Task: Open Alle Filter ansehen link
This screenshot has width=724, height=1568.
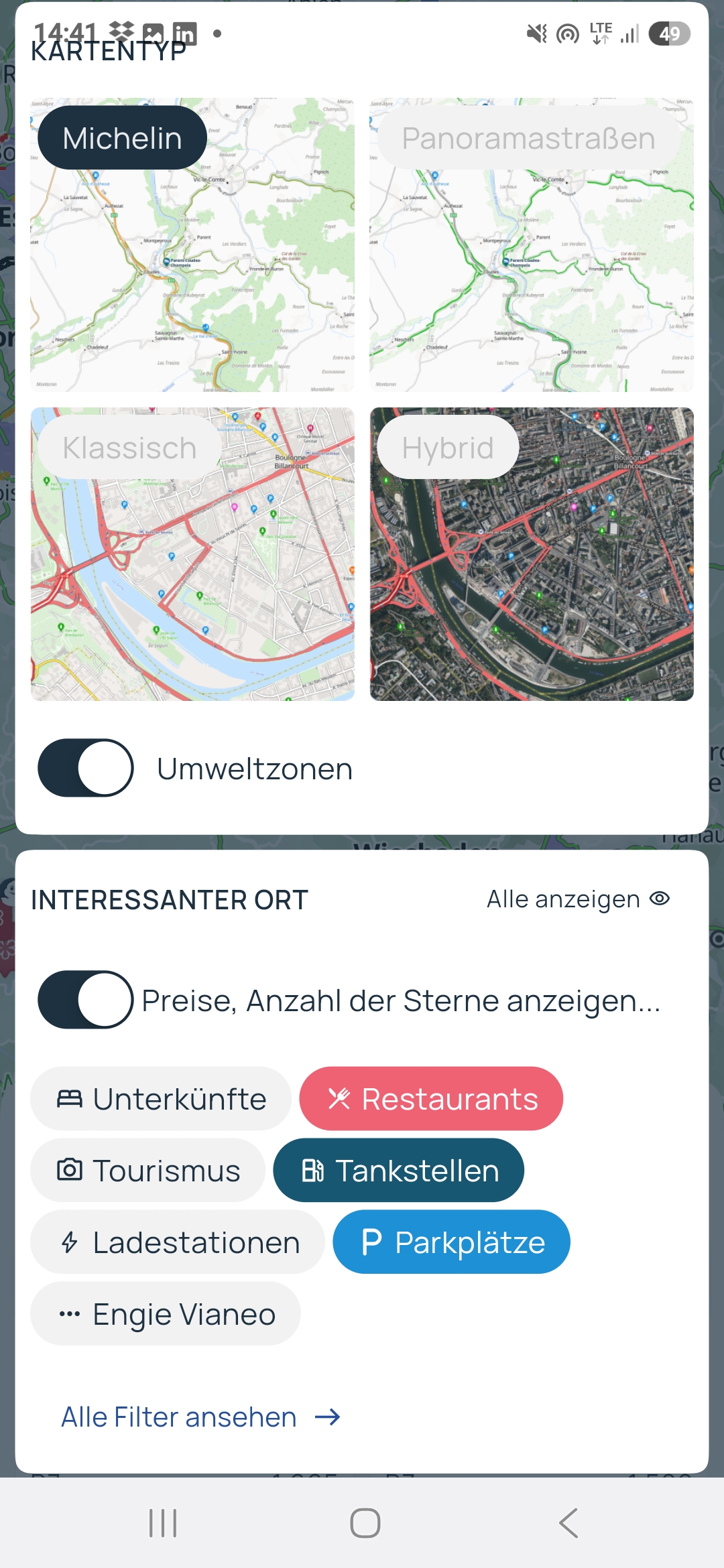Action: click(x=200, y=1417)
